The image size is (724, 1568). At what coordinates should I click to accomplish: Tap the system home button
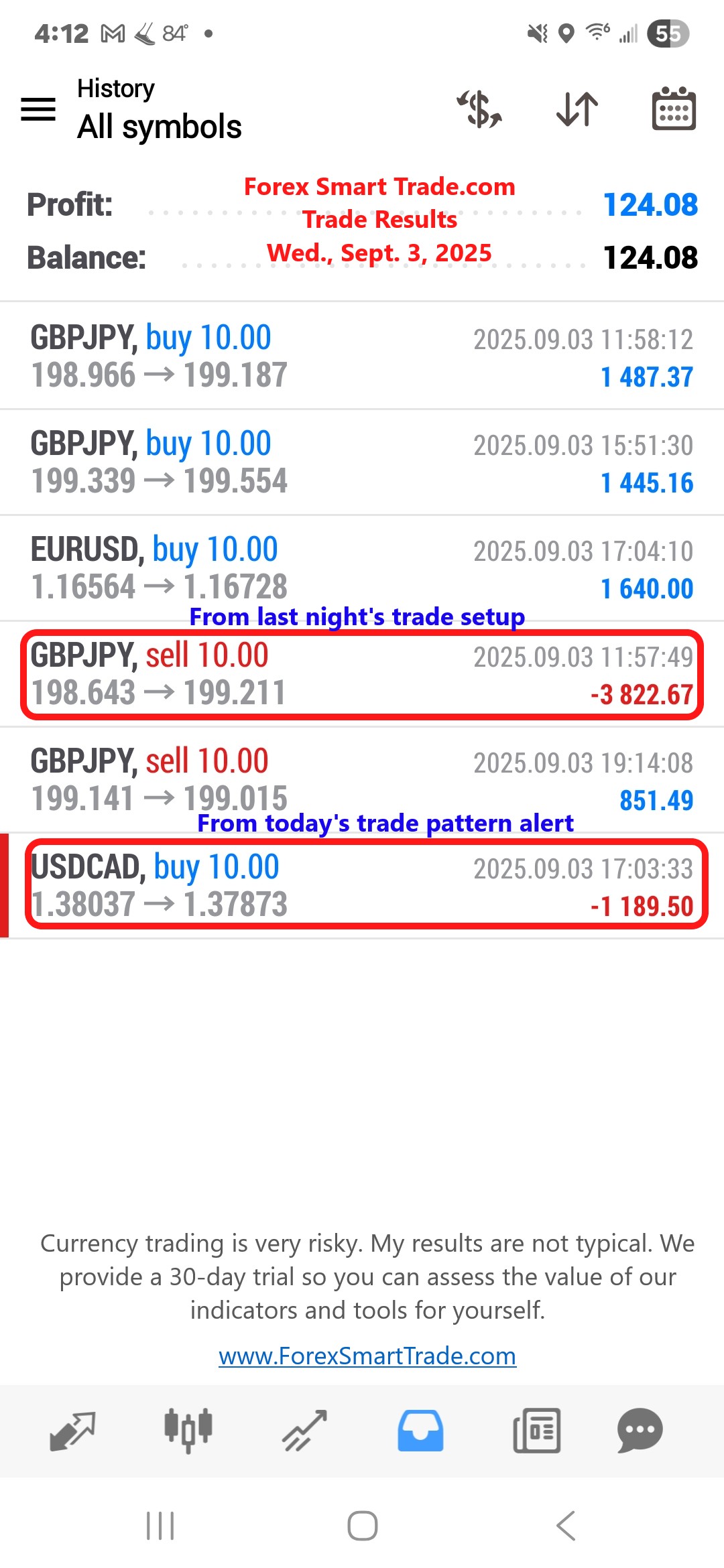362,1526
